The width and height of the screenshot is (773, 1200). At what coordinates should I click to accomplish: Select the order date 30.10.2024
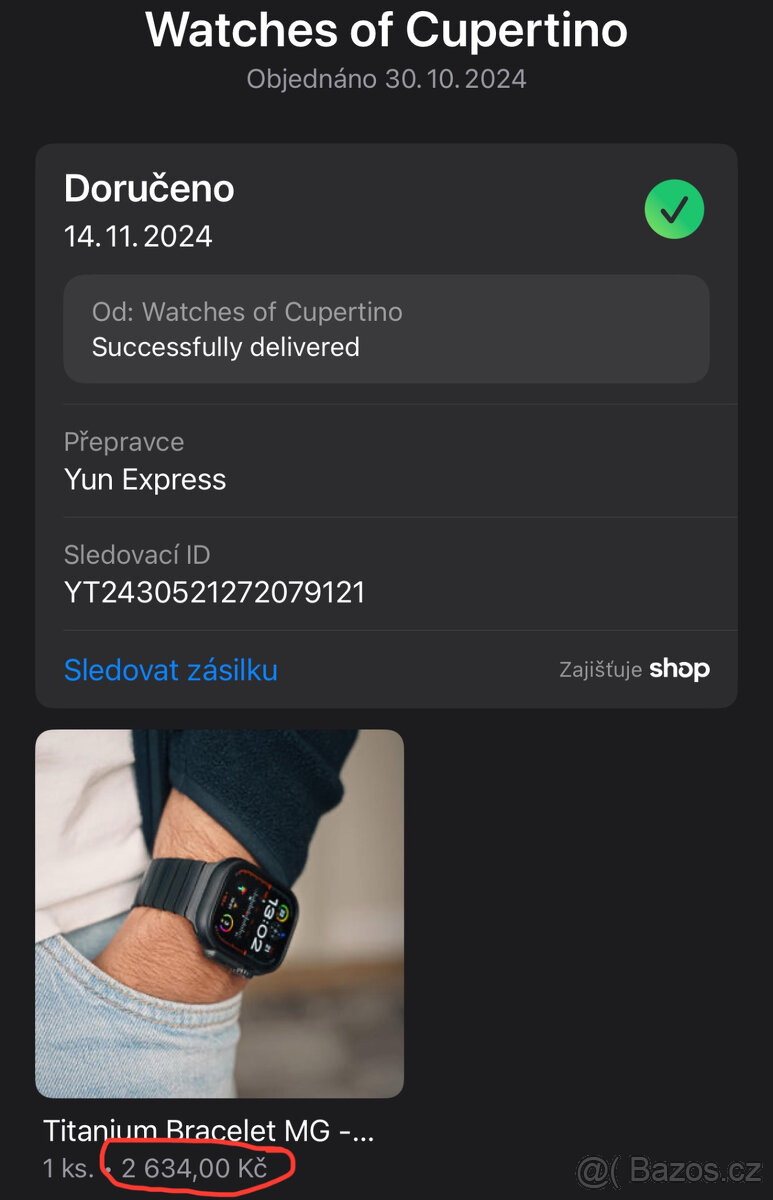point(455,78)
